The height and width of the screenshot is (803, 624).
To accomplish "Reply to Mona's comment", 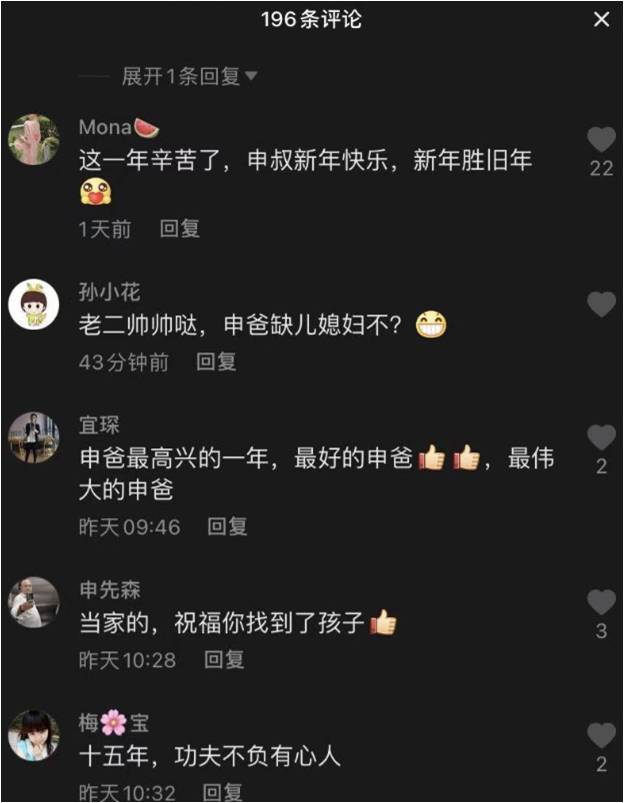I will pyautogui.click(x=180, y=229).
